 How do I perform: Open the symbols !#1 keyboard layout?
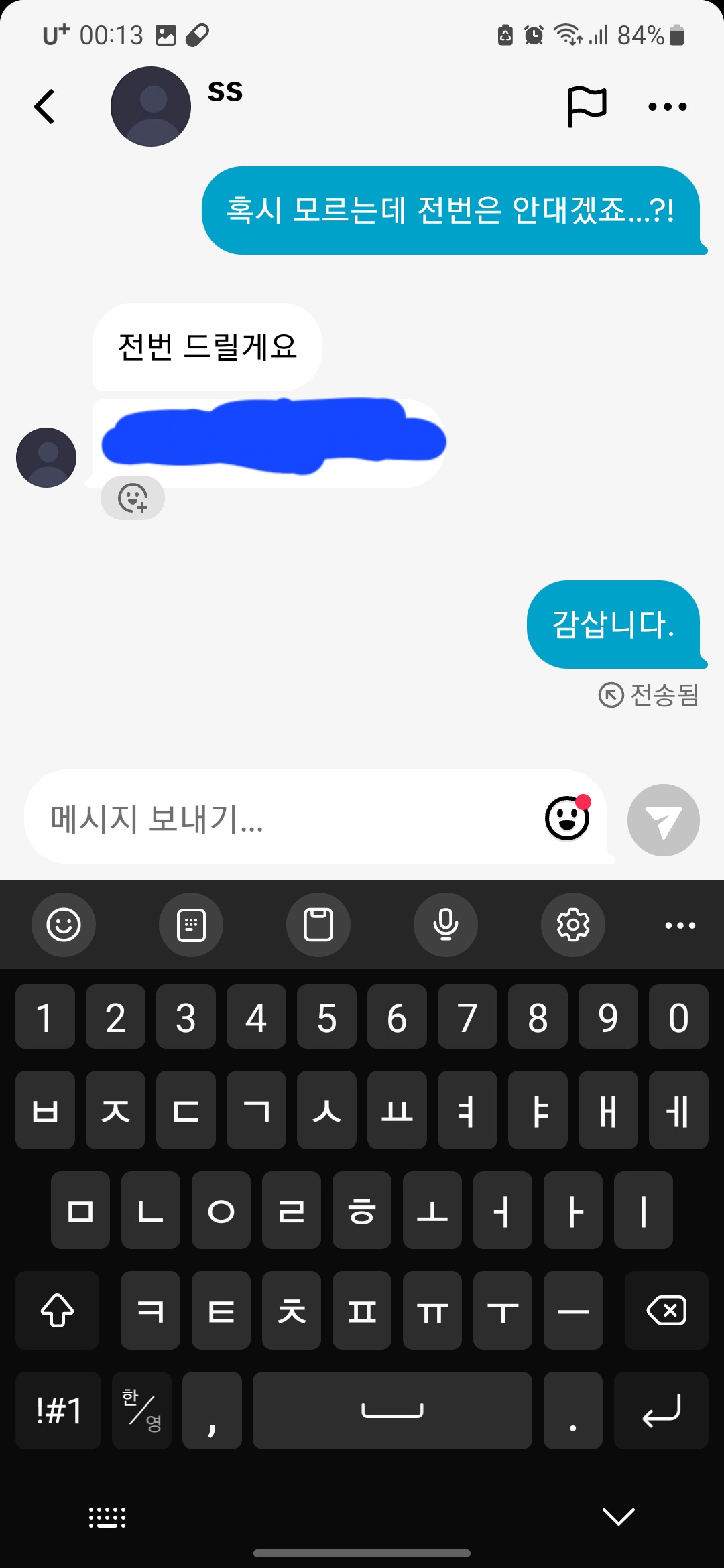58,1410
